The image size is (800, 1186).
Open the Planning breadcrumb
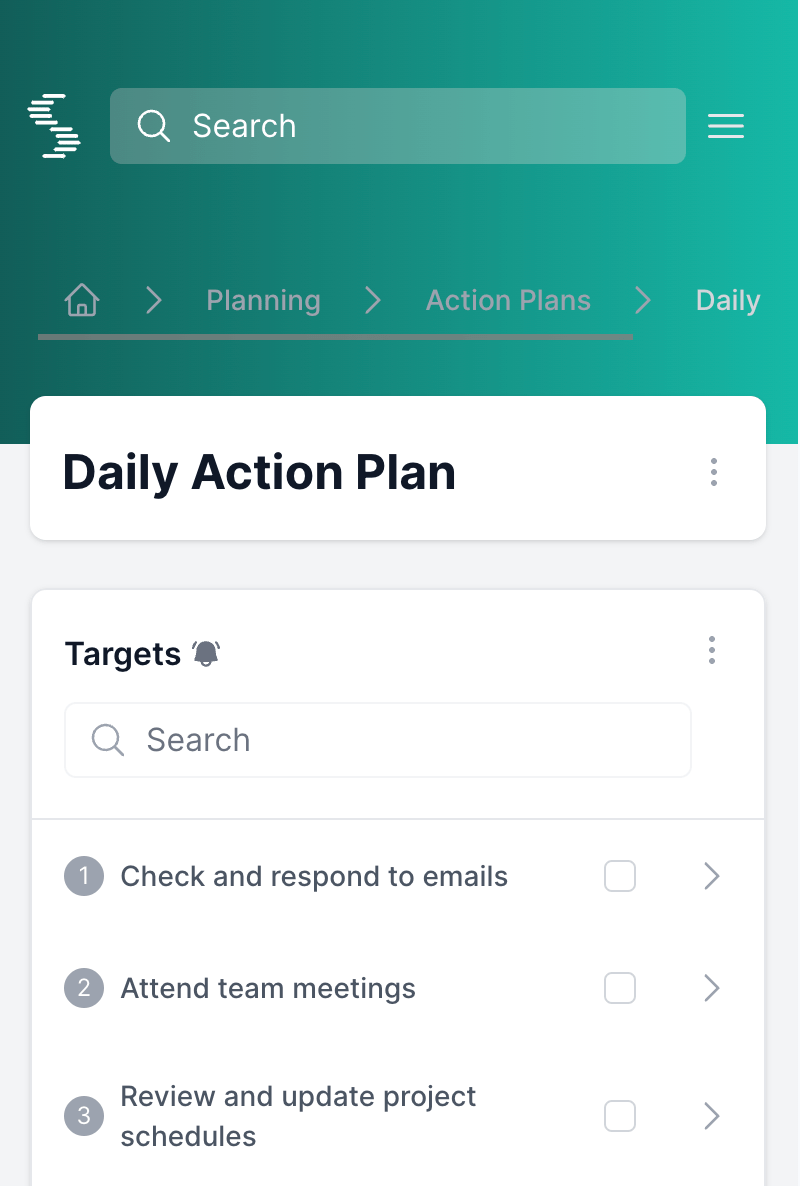263,300
